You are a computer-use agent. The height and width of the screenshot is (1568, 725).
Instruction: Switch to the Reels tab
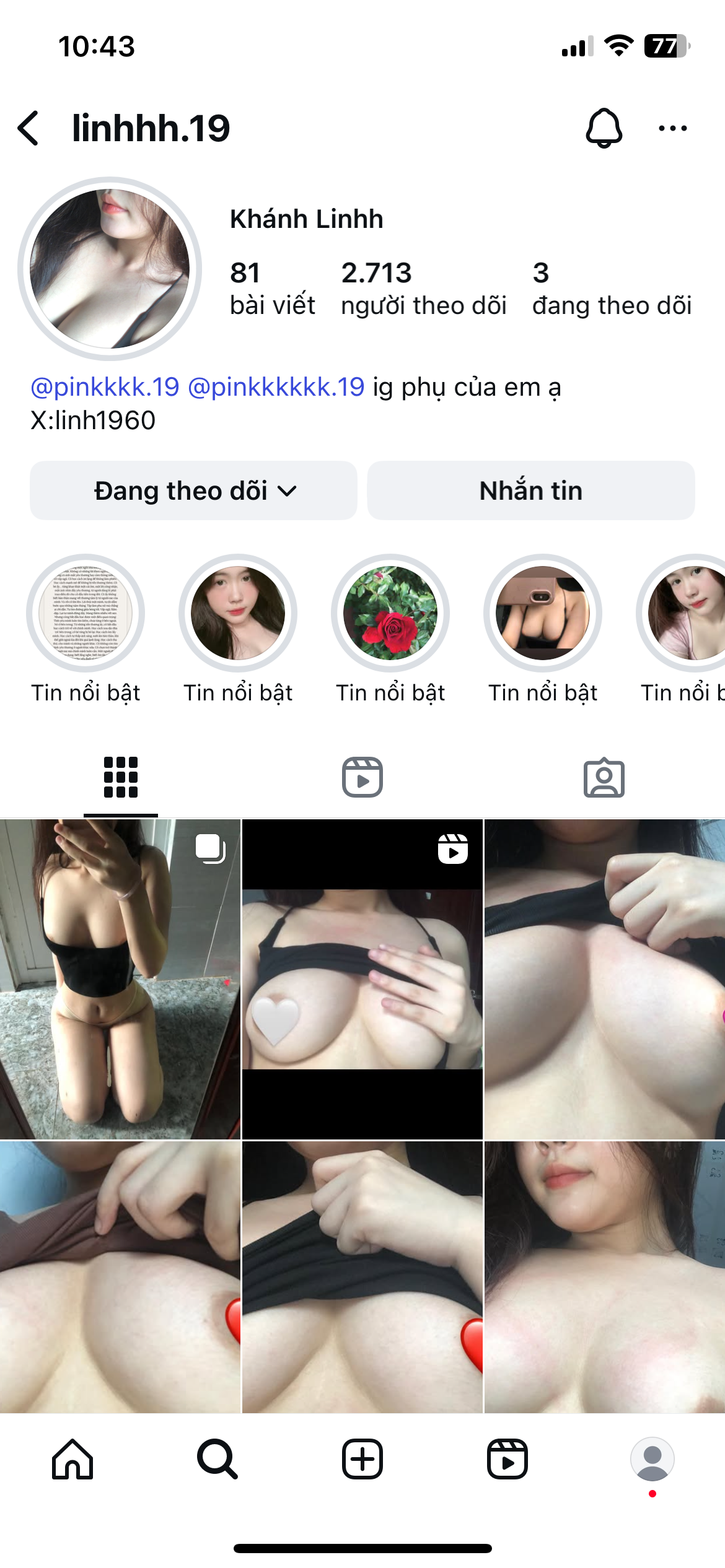tap(362, 777)
